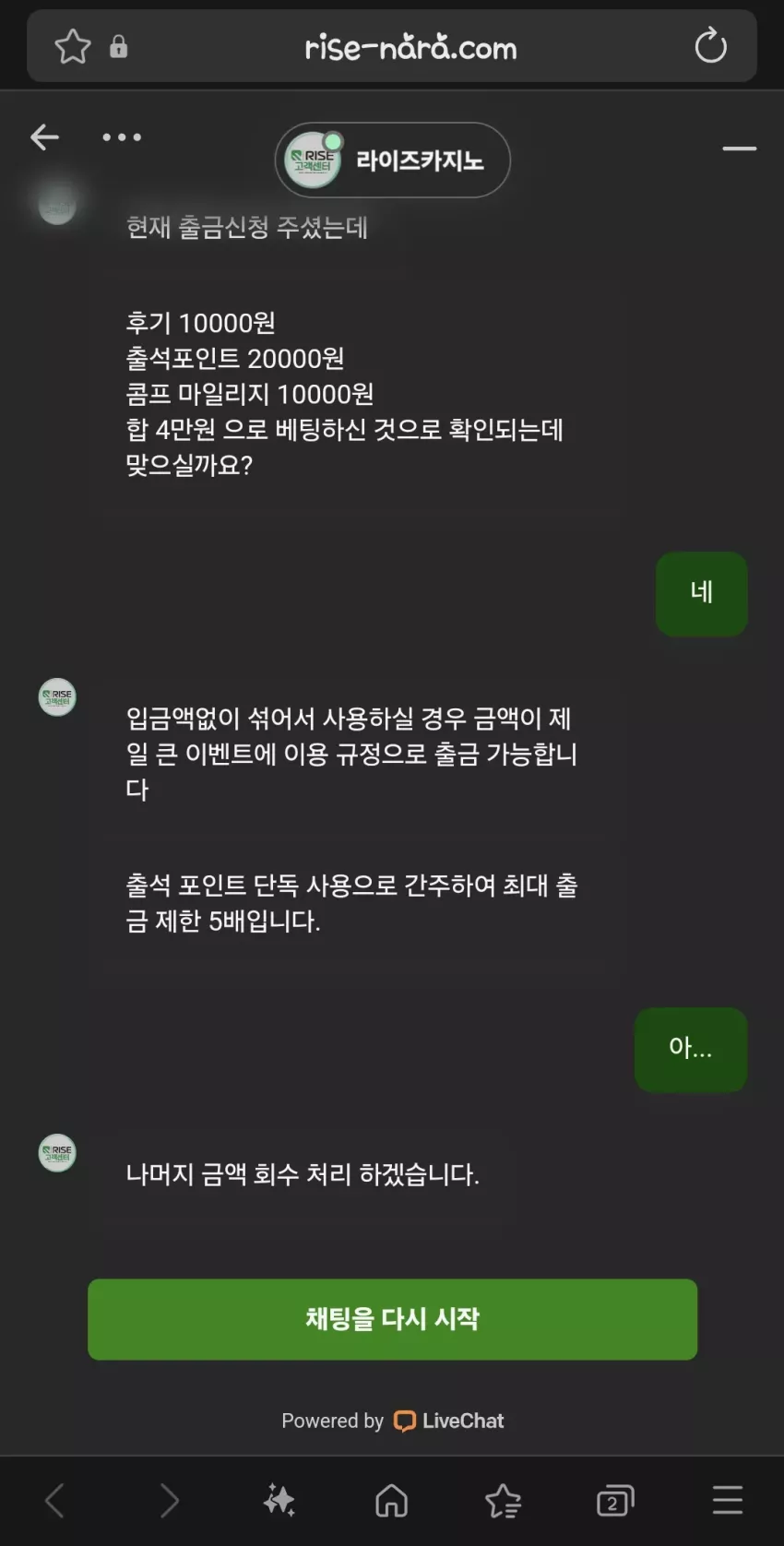
Task: Open the LiveChat link
Action: [449, 1421]
